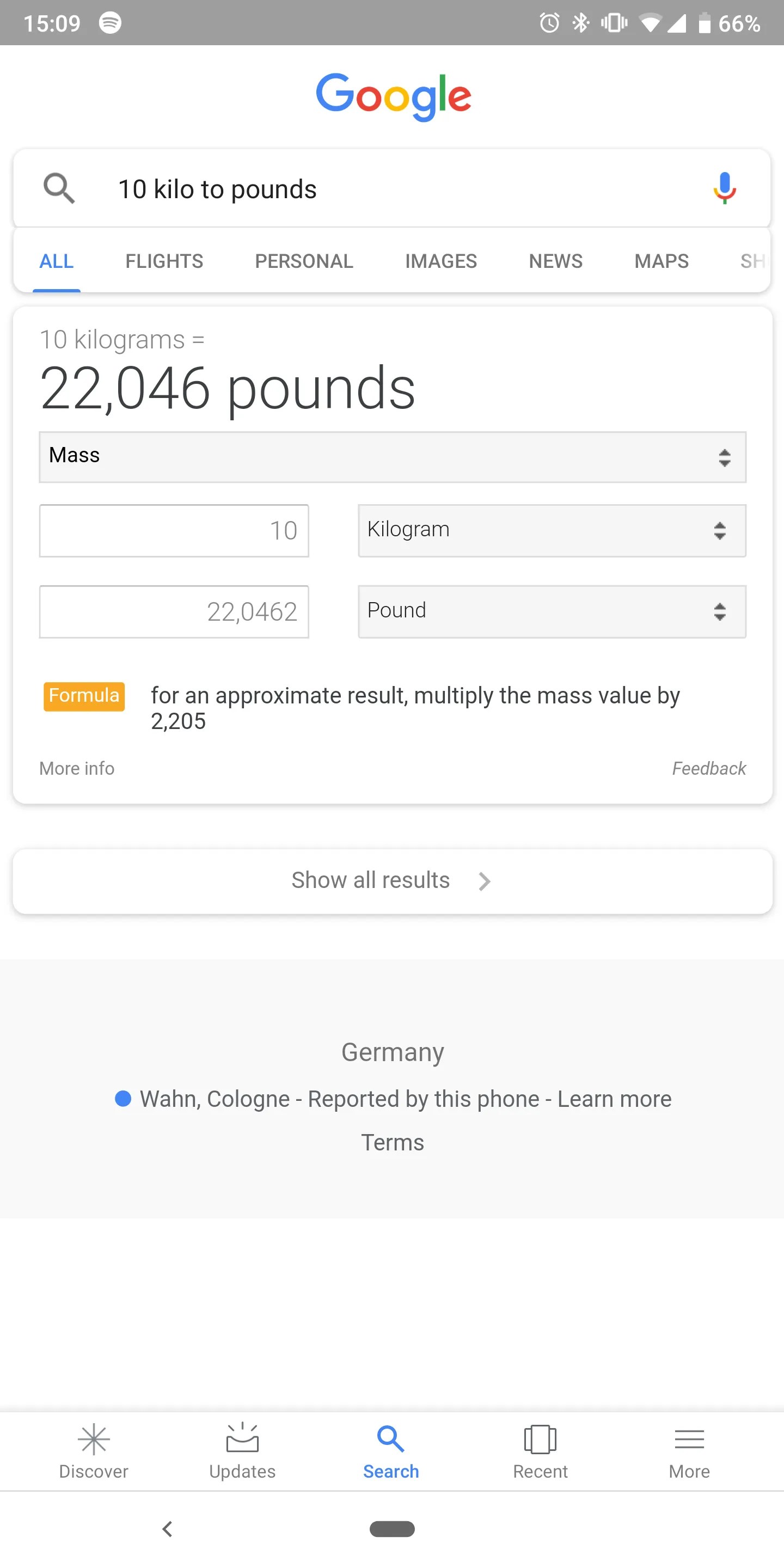Tap Show all results
784x1568 pixels.
[392, 880]
